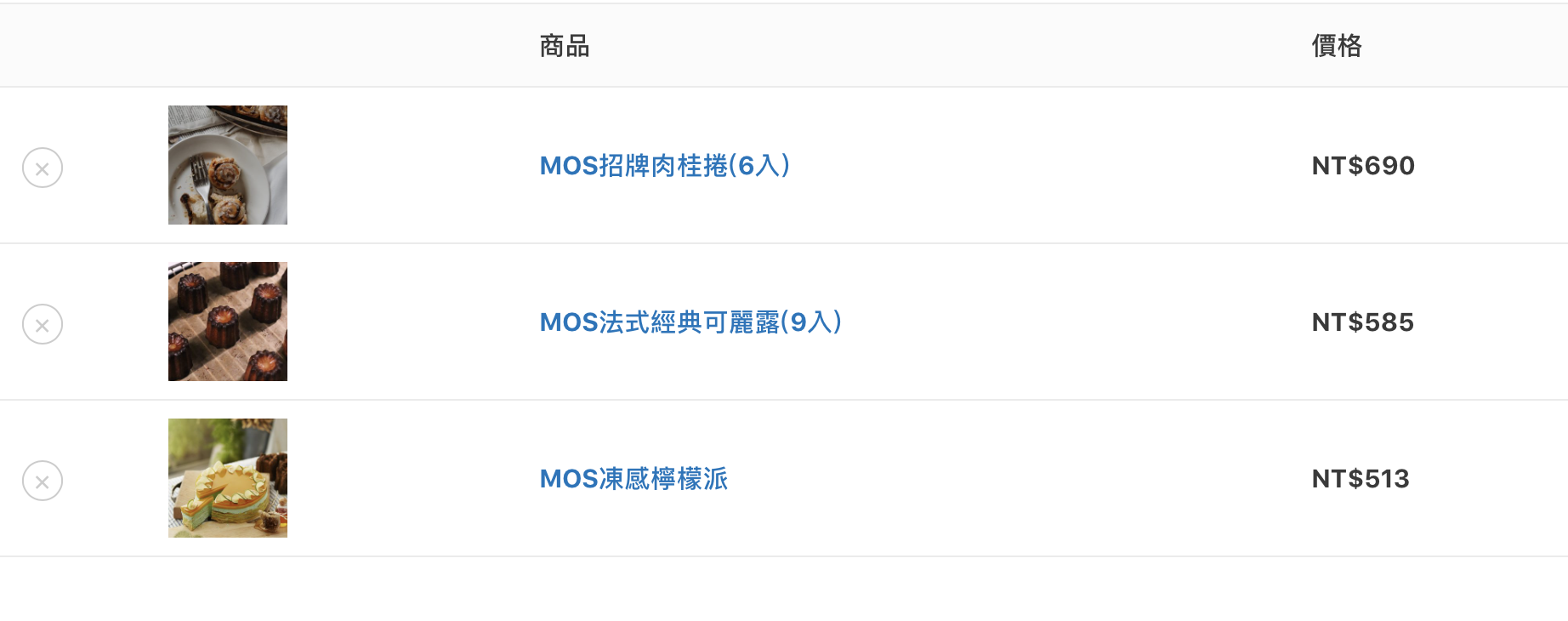
Task: Open the MOS法式經典可麗露(9入) product link
Action: 690,322
